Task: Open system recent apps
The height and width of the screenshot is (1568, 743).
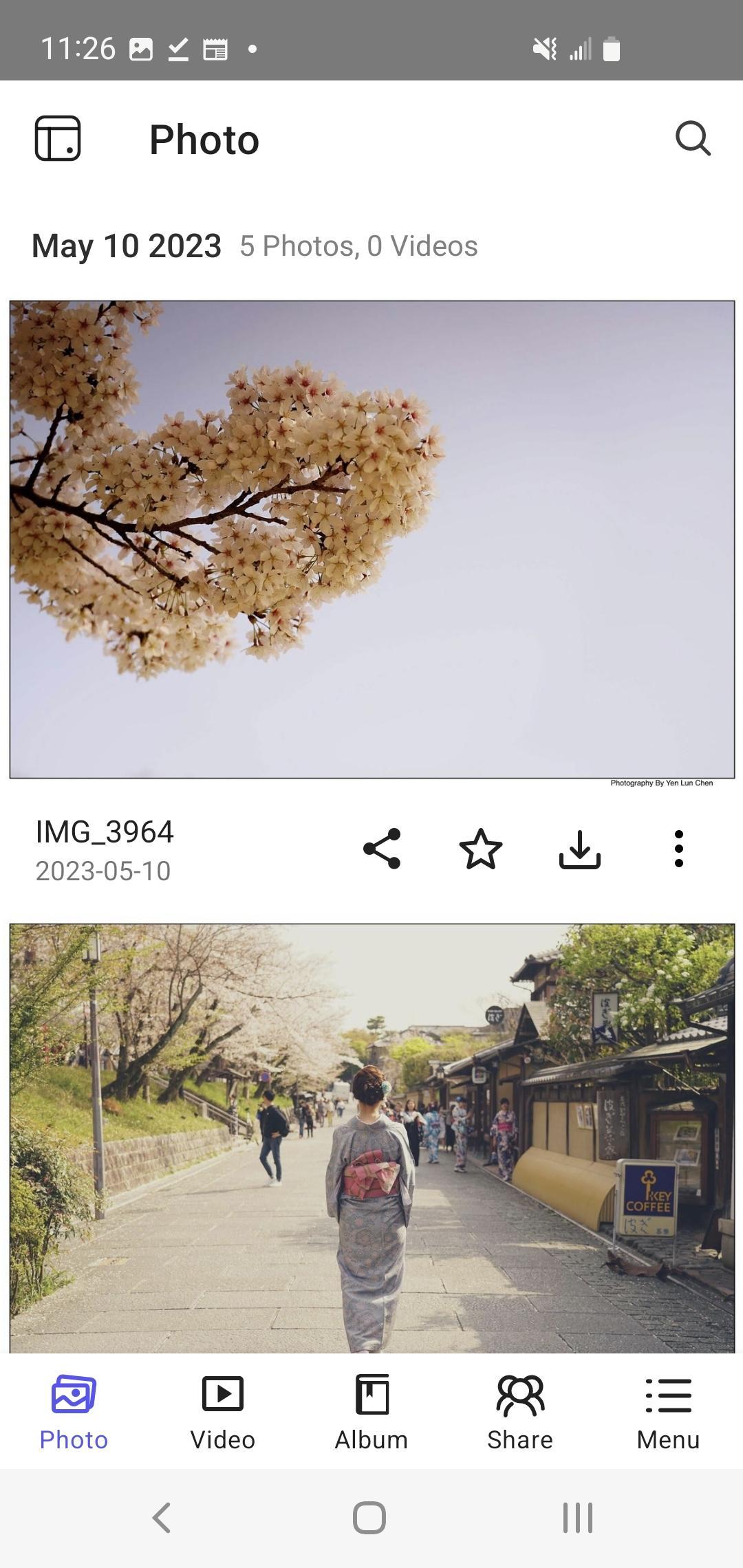Action: [x=578, y=1518]
